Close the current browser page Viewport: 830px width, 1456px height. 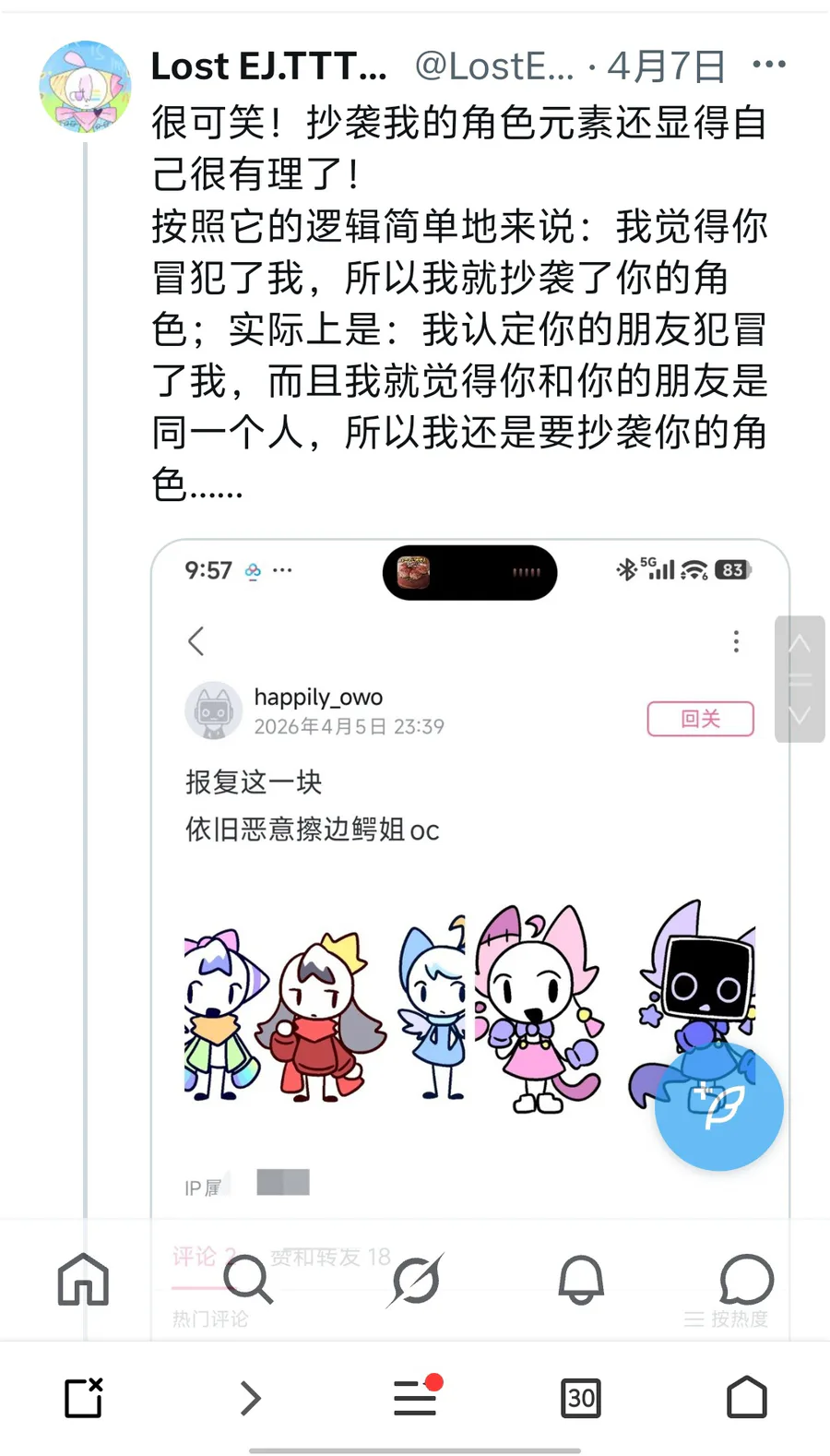(x=84, y=1397)
